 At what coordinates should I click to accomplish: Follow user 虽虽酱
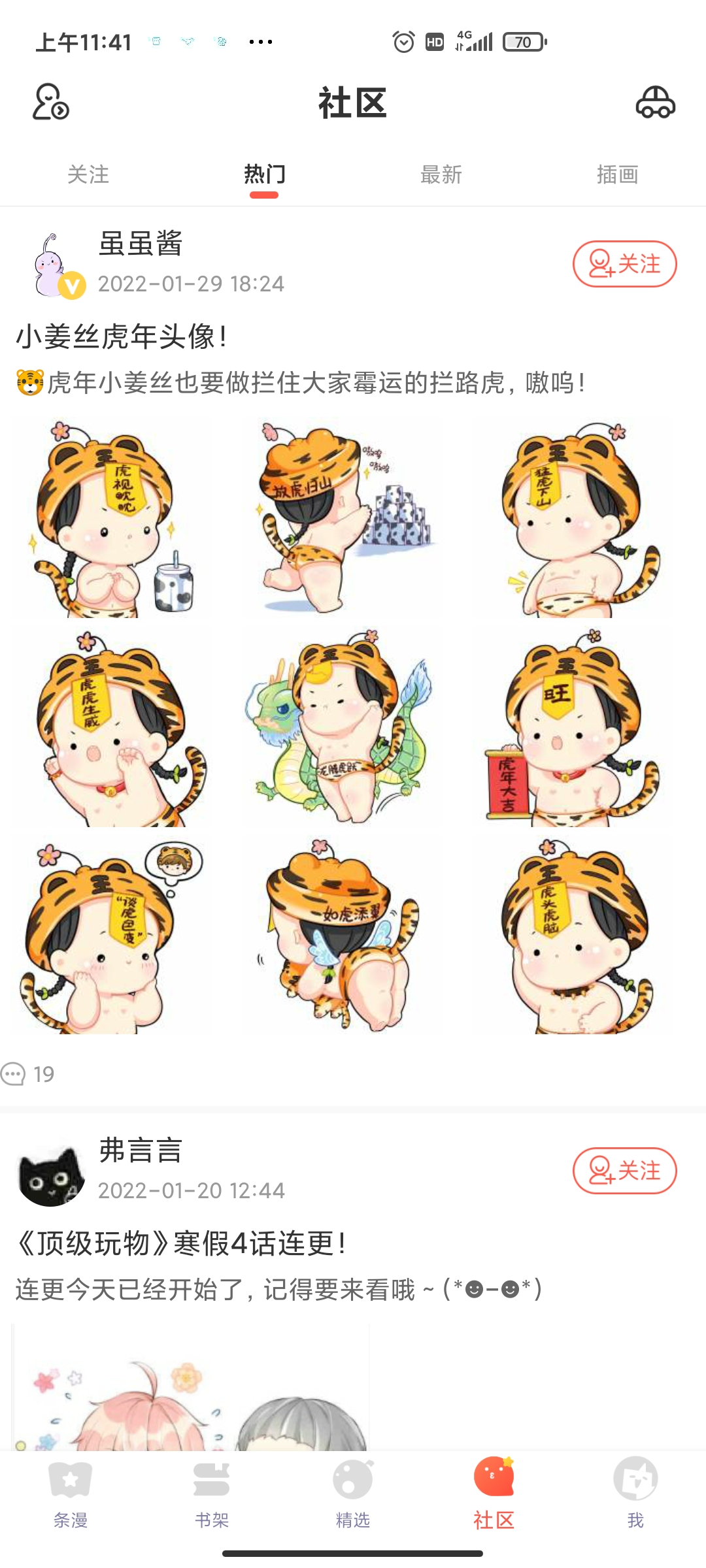pyautogui.click(x=624, y=264)
